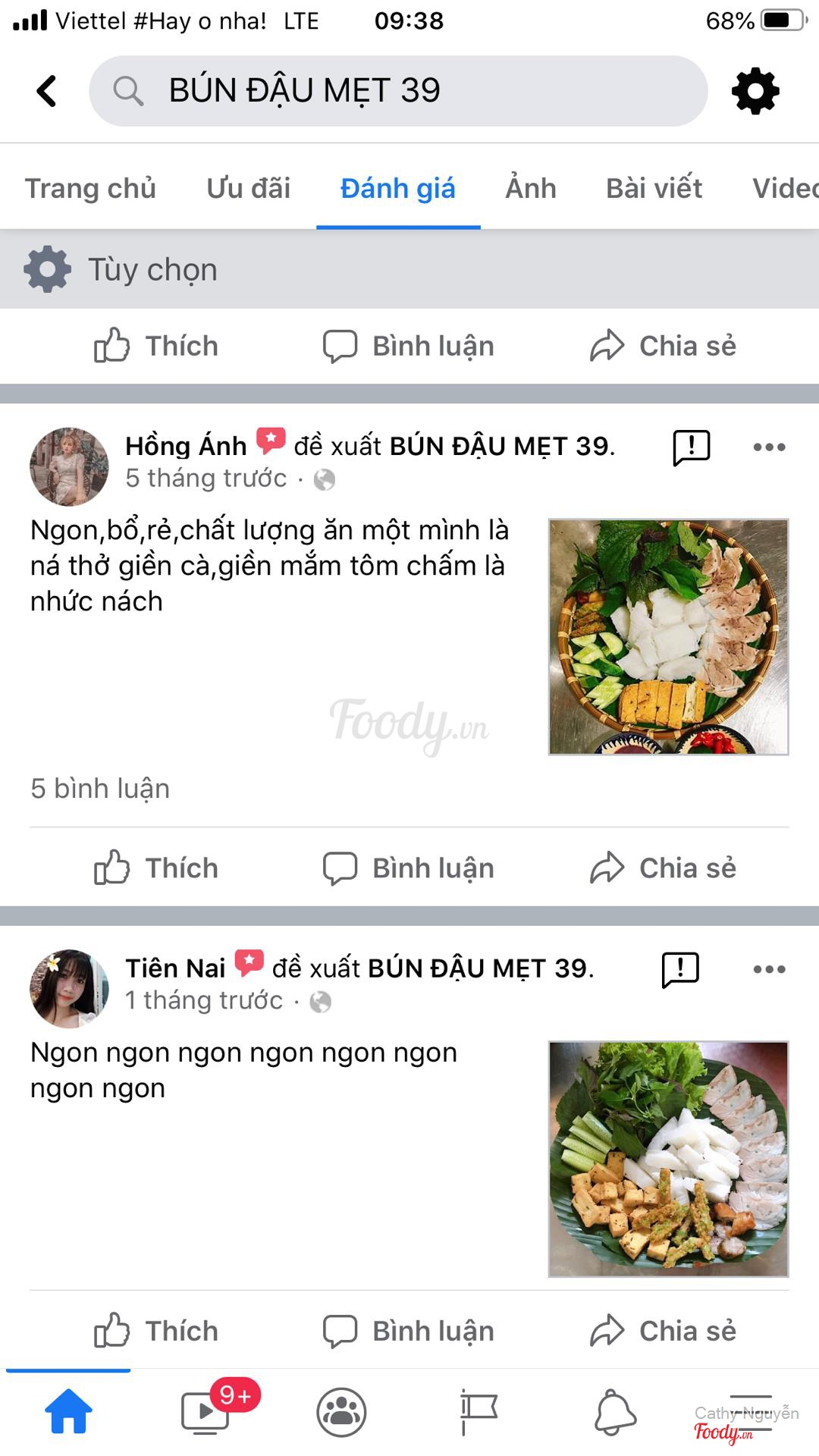This screenshot has width=819, height=1456.
Task: Open the notifications bell
Action: 615,1412
